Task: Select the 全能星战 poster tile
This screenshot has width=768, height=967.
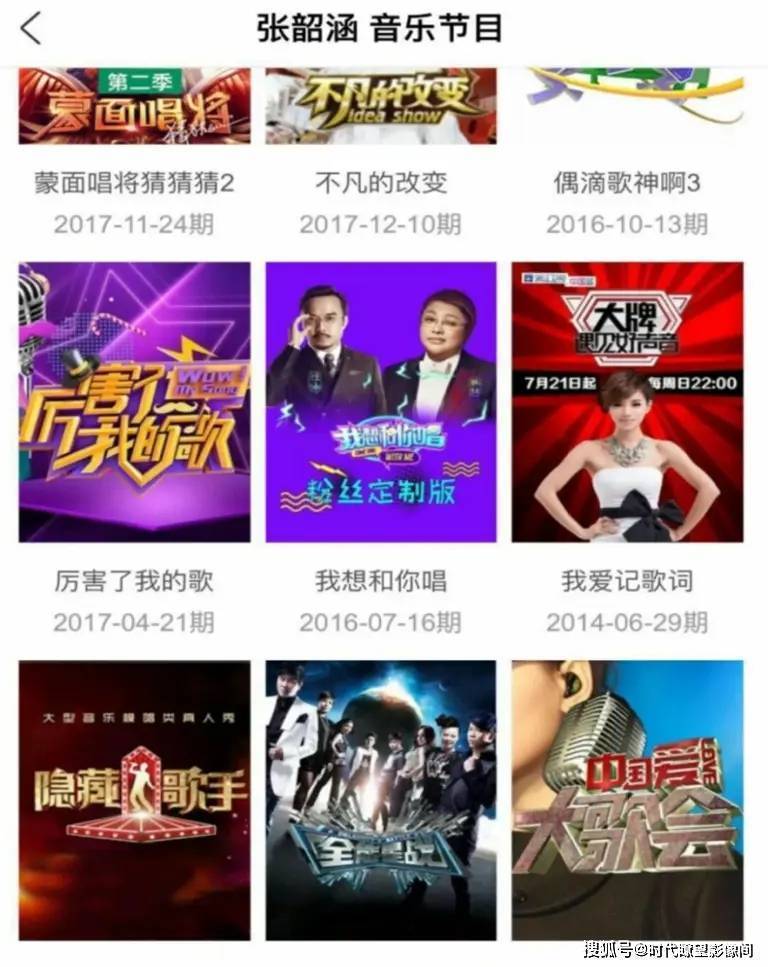Action: (381, 799)
